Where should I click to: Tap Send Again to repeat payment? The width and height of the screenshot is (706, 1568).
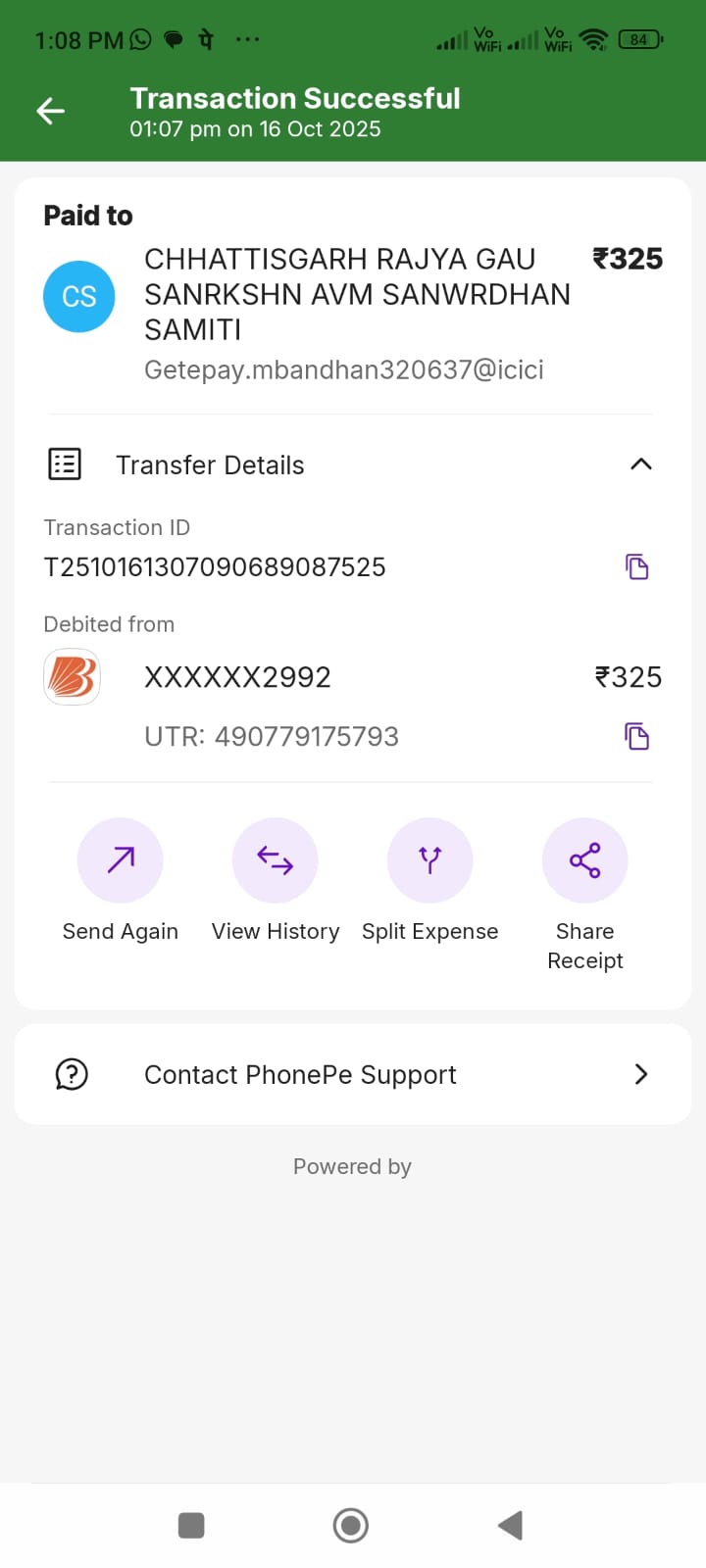120,860
